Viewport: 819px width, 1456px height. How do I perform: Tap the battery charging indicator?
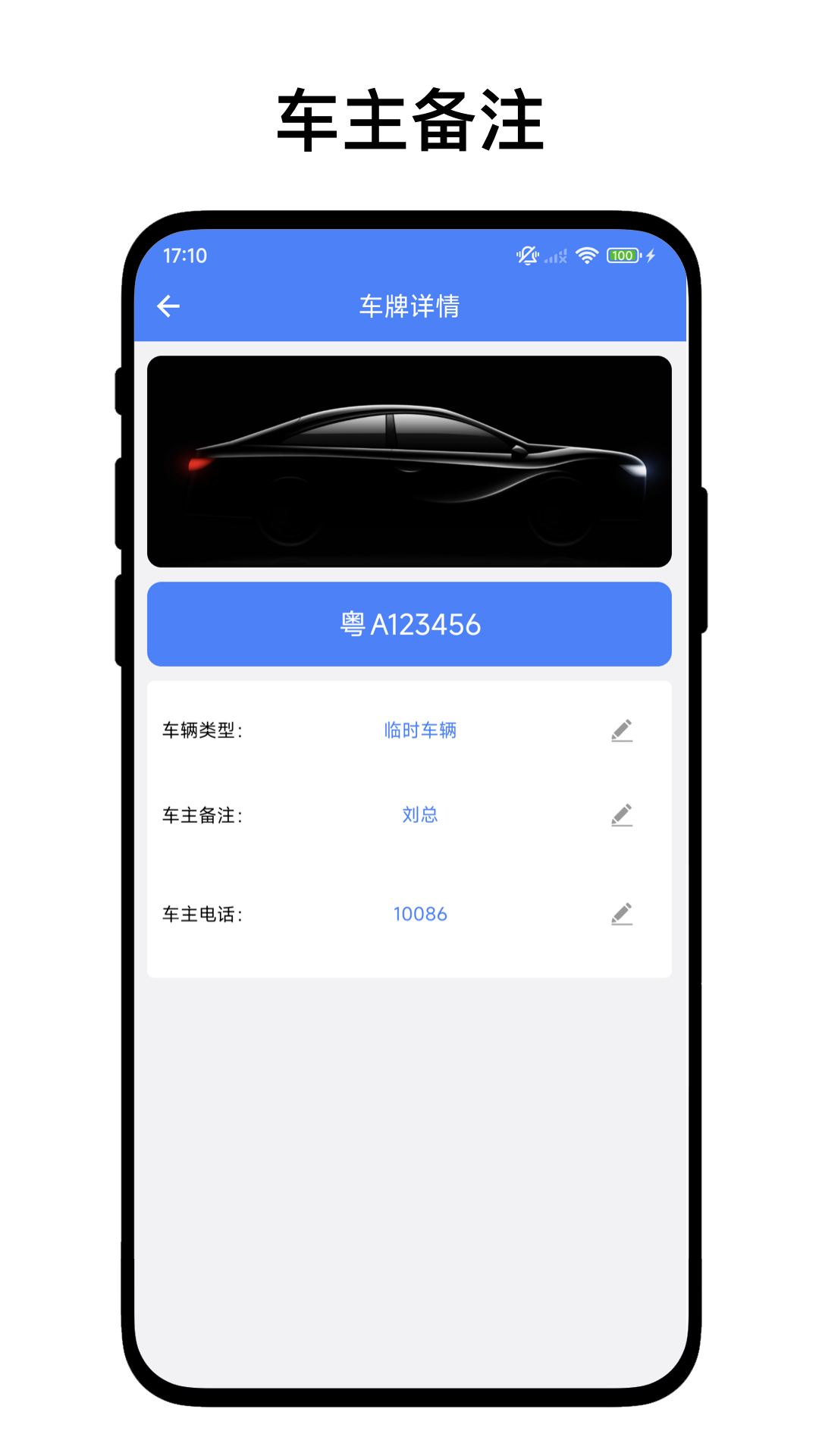tap(651, 255)
